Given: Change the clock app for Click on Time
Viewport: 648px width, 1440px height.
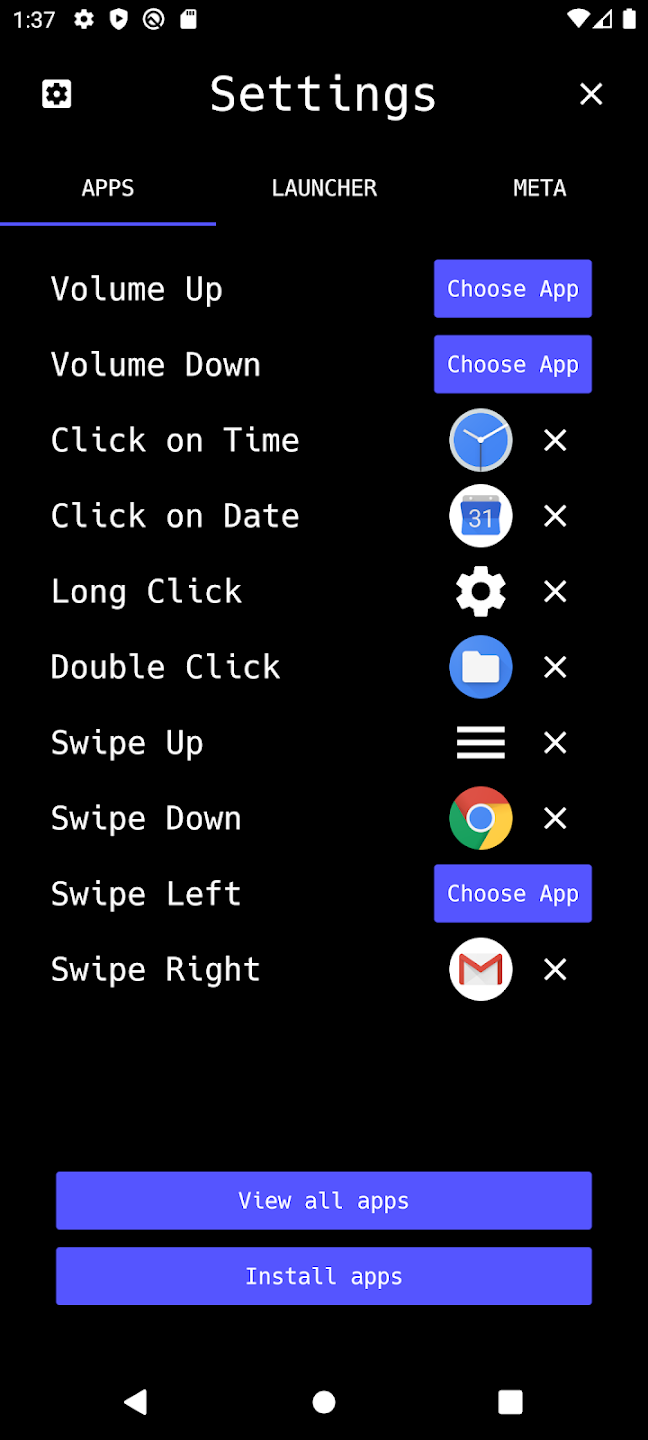Looking at the screenshot, I should click(x=481, y=440).
